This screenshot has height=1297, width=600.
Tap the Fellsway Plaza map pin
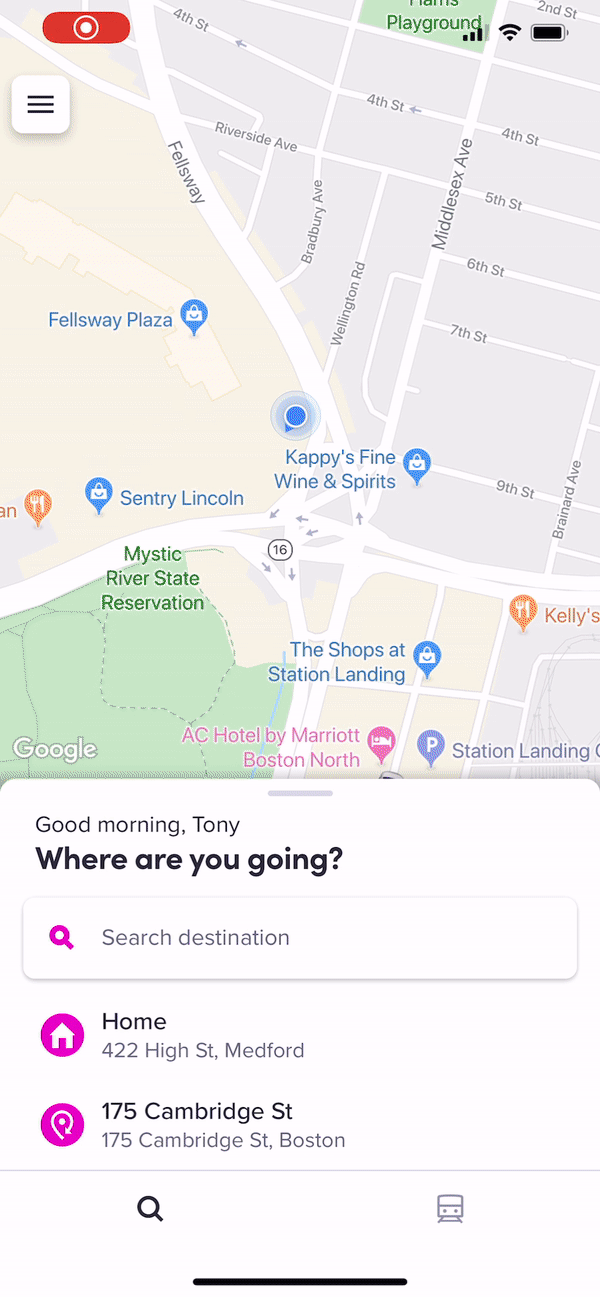(x=194, y=316)
